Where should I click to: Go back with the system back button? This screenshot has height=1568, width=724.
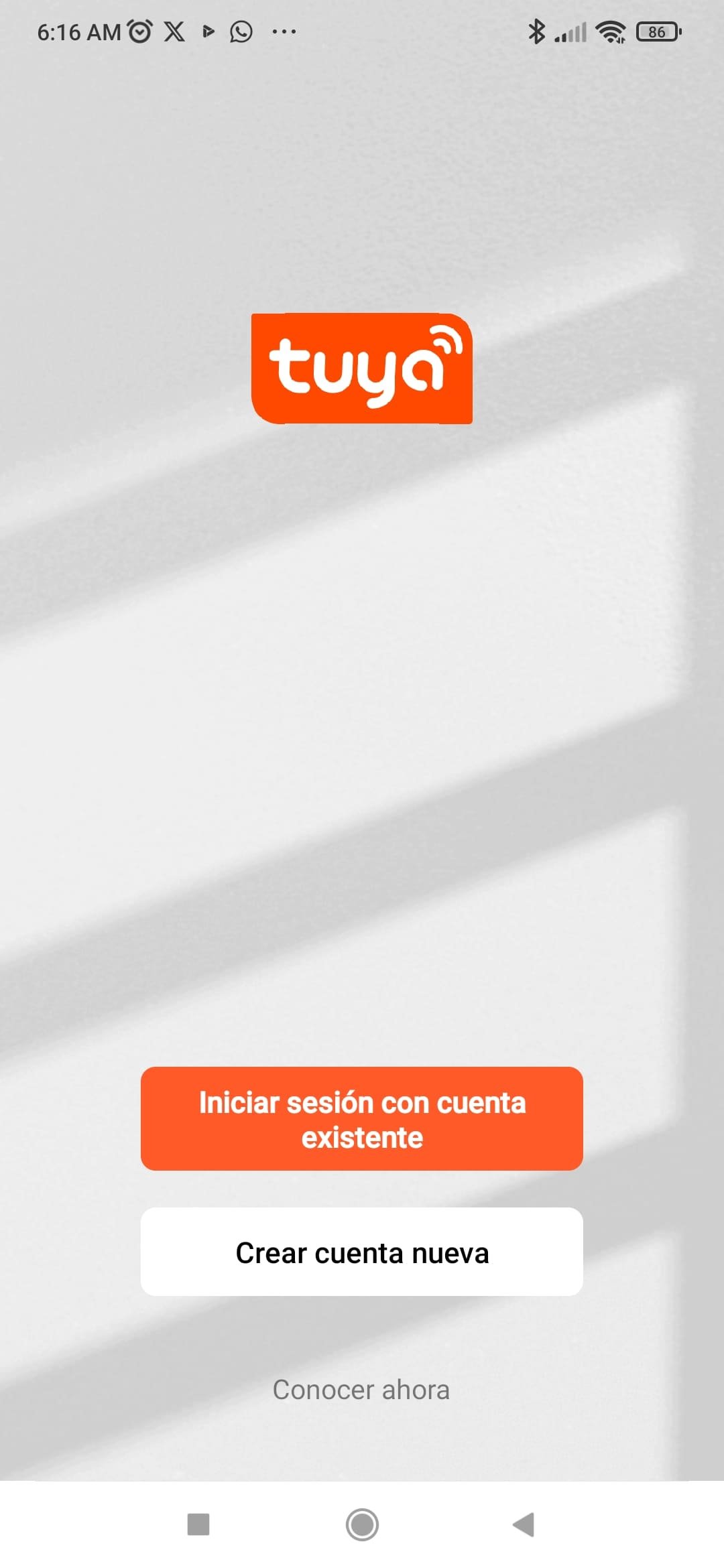(524, 1524)
